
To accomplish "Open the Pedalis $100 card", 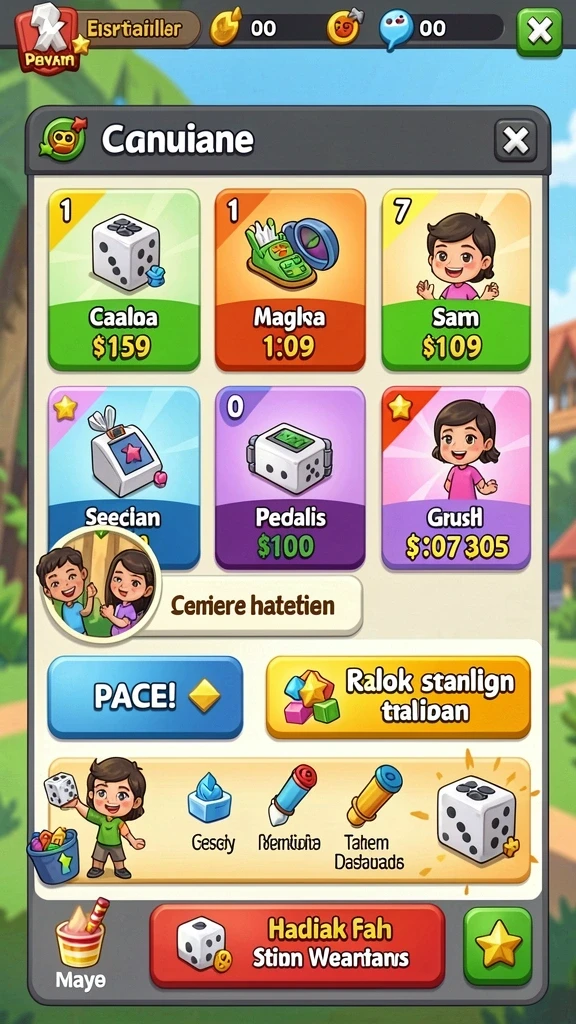I will [x=290, y=477].
